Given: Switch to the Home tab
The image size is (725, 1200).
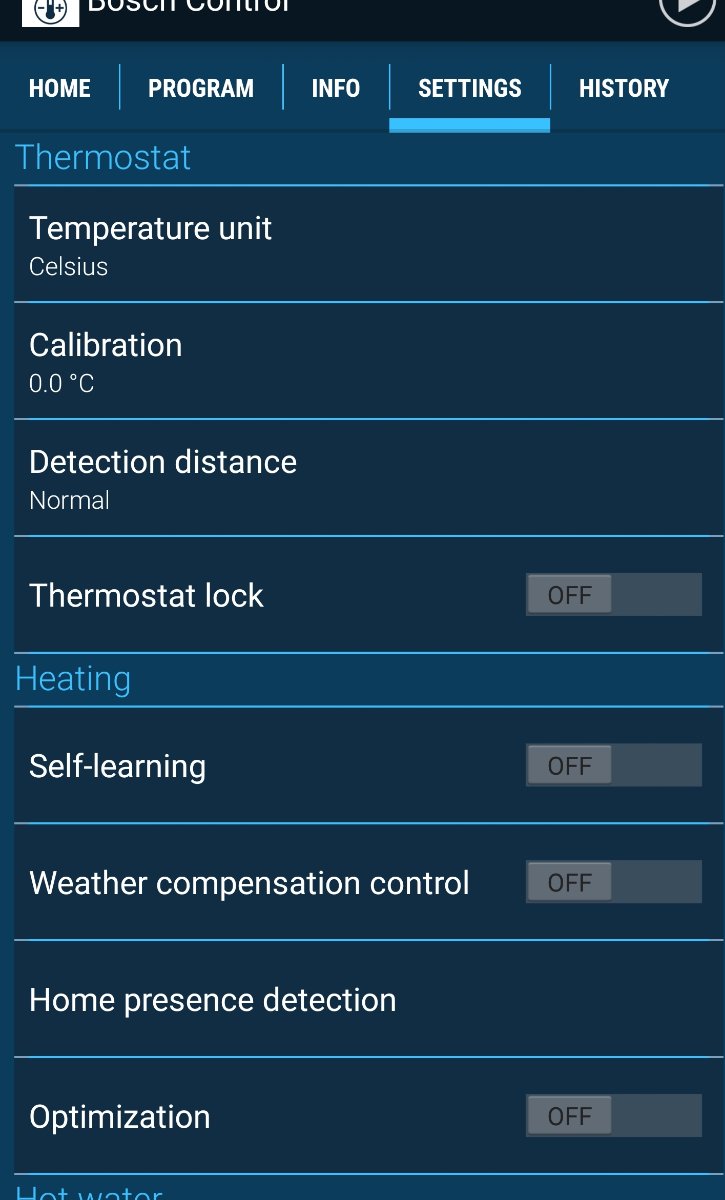Looking at the screenshot, I should [60, 88].
